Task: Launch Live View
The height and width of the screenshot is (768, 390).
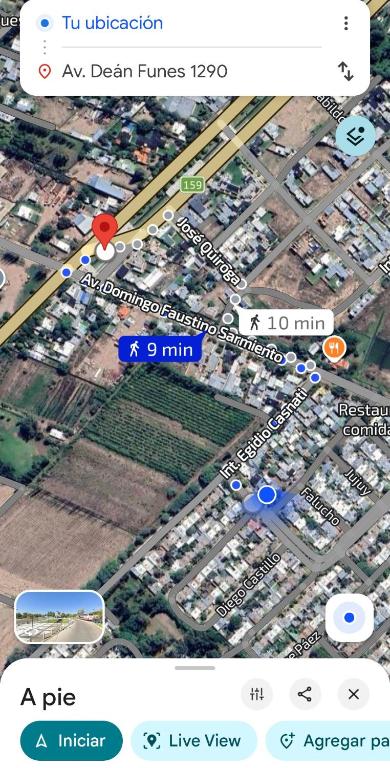Action: click(x=194, y=741)
